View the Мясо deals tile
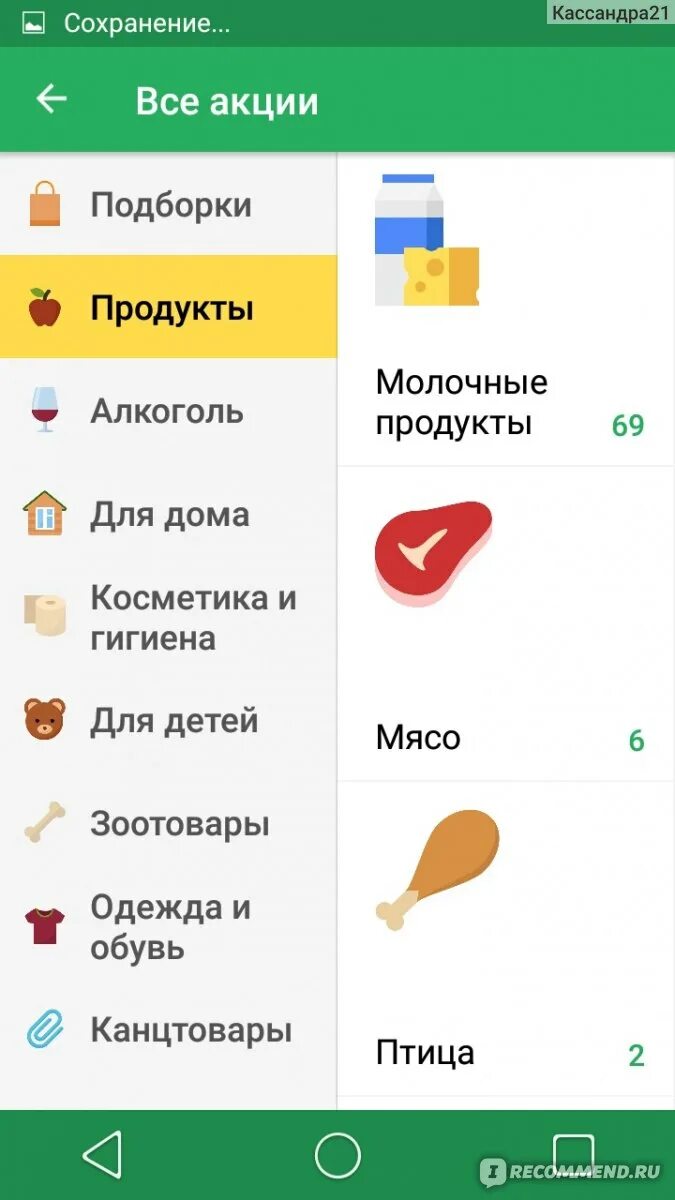675x1200 pixels. (506, 625)
